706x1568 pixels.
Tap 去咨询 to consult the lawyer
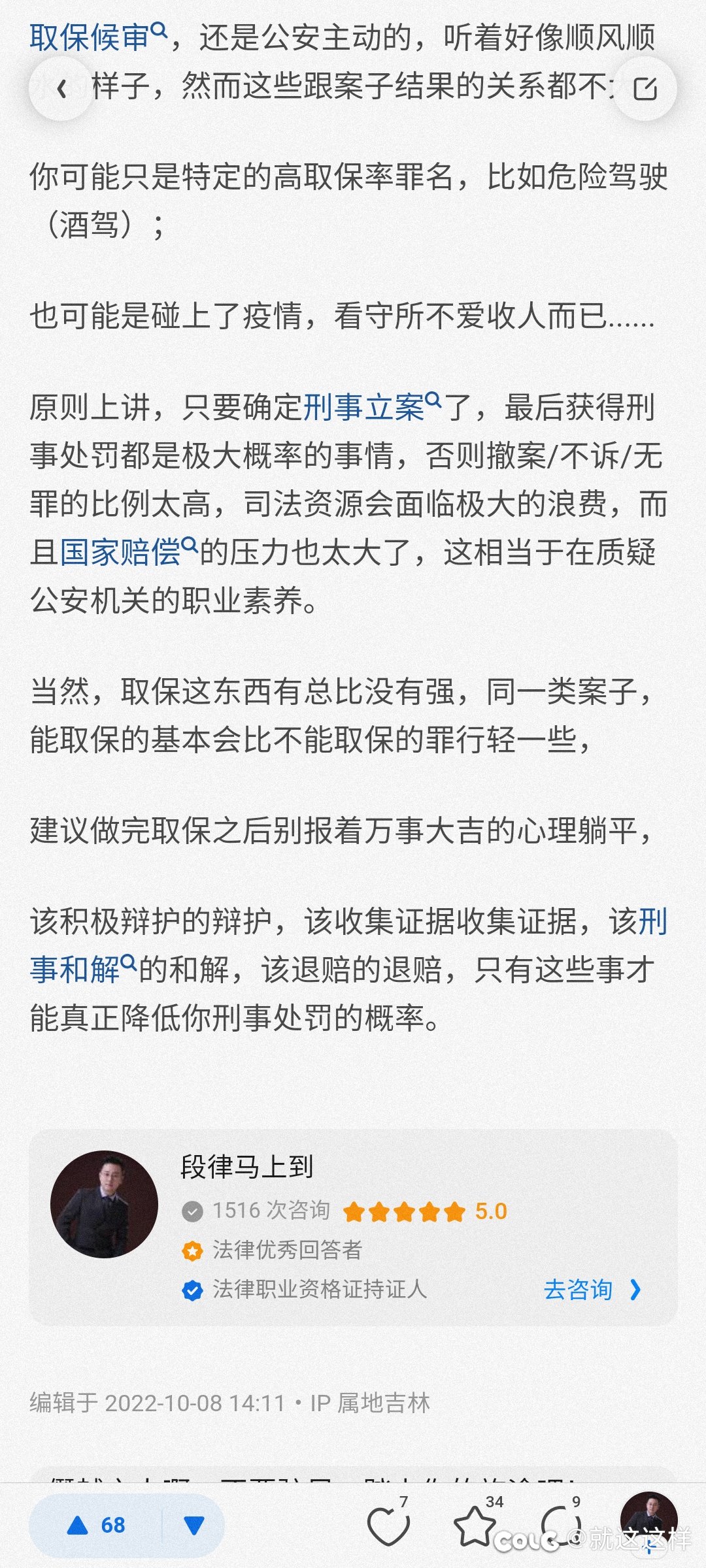pos(592,1289)
